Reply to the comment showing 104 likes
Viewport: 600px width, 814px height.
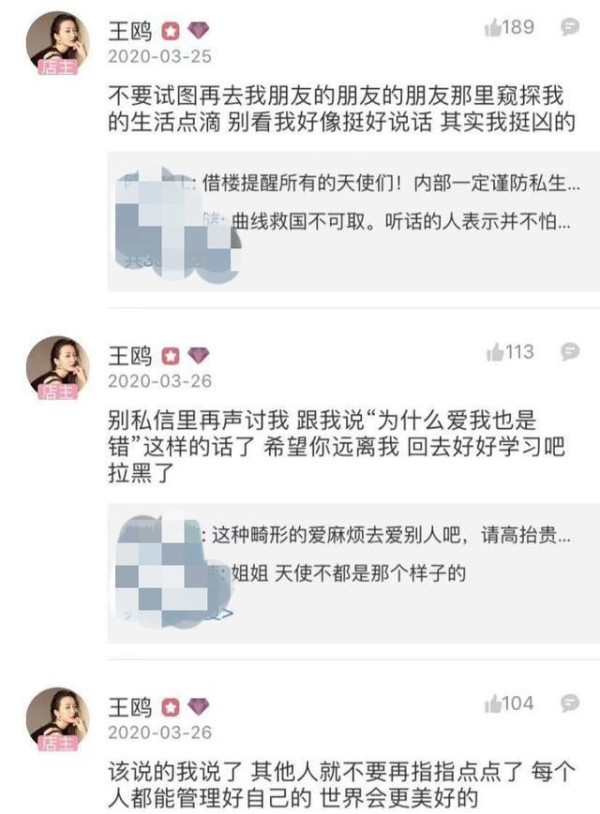[x=570, y=703]
